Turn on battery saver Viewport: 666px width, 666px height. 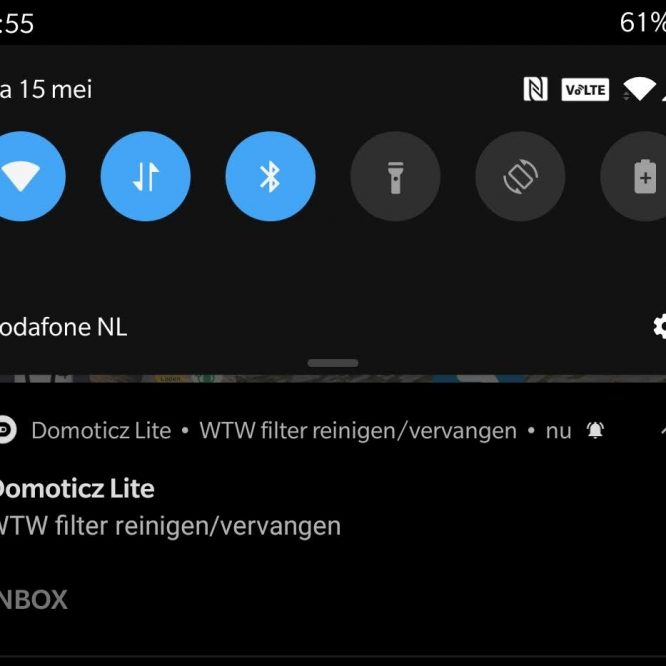pos(640,177)
